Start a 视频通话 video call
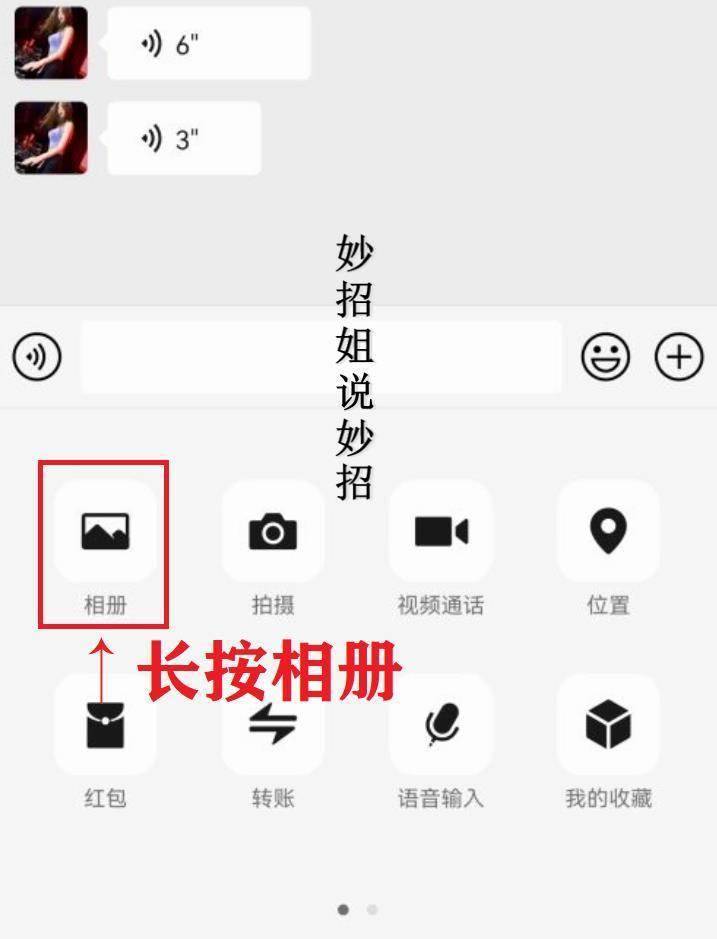 [440, 532]
